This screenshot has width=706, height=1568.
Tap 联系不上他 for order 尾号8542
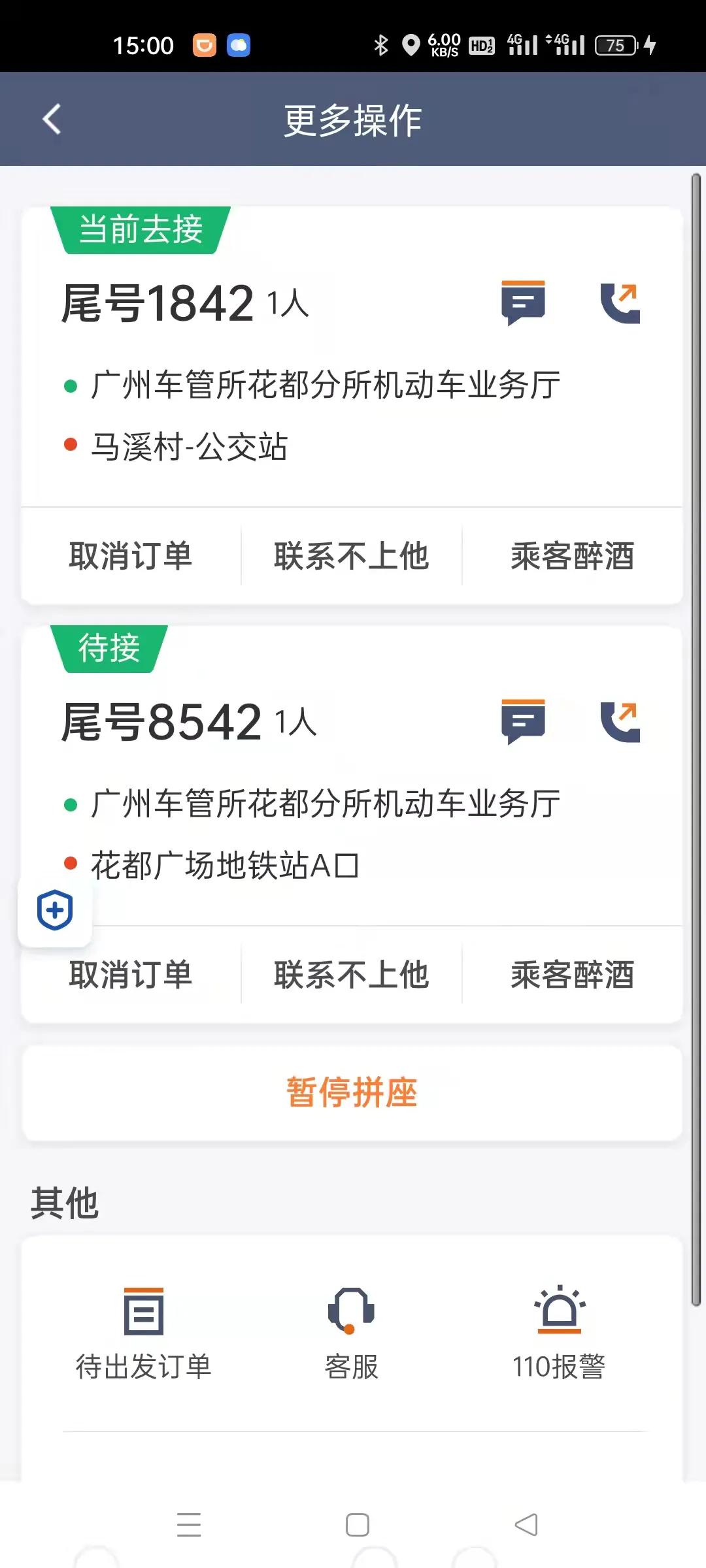click(x=351, y=973)
